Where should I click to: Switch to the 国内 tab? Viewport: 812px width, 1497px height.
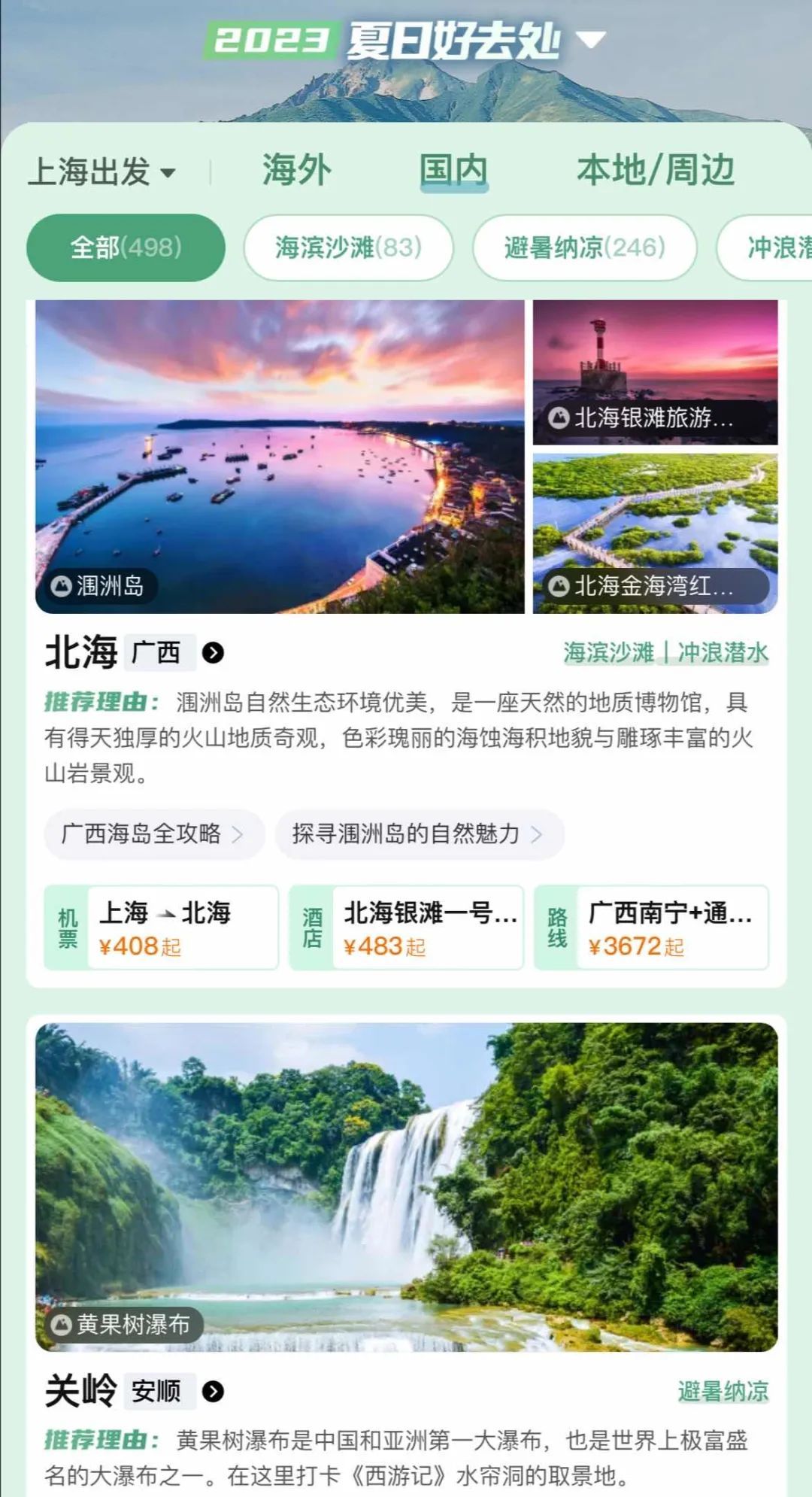point(453,170)
